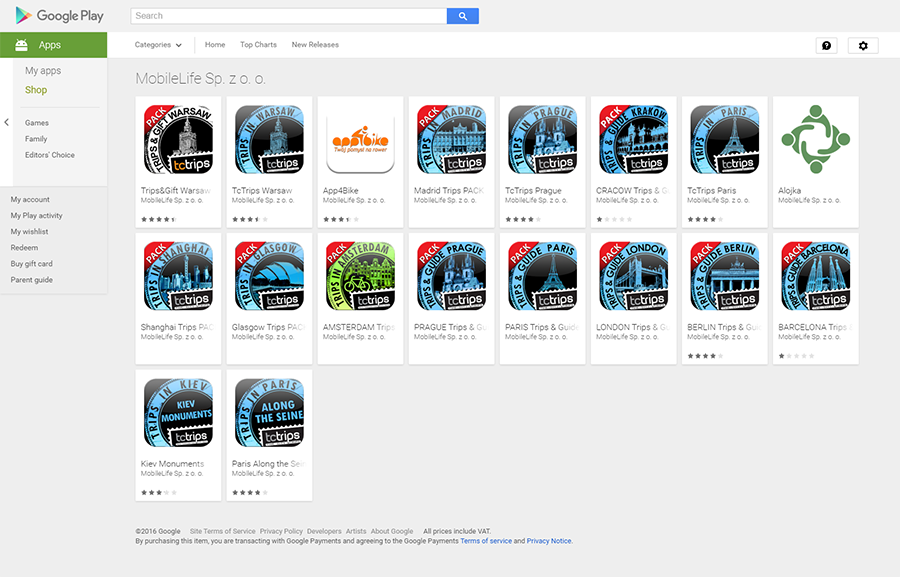The width and height of the screenshot is (900, 577).
Task: Go to the Top Charts tab
Action: pos(258,45)
